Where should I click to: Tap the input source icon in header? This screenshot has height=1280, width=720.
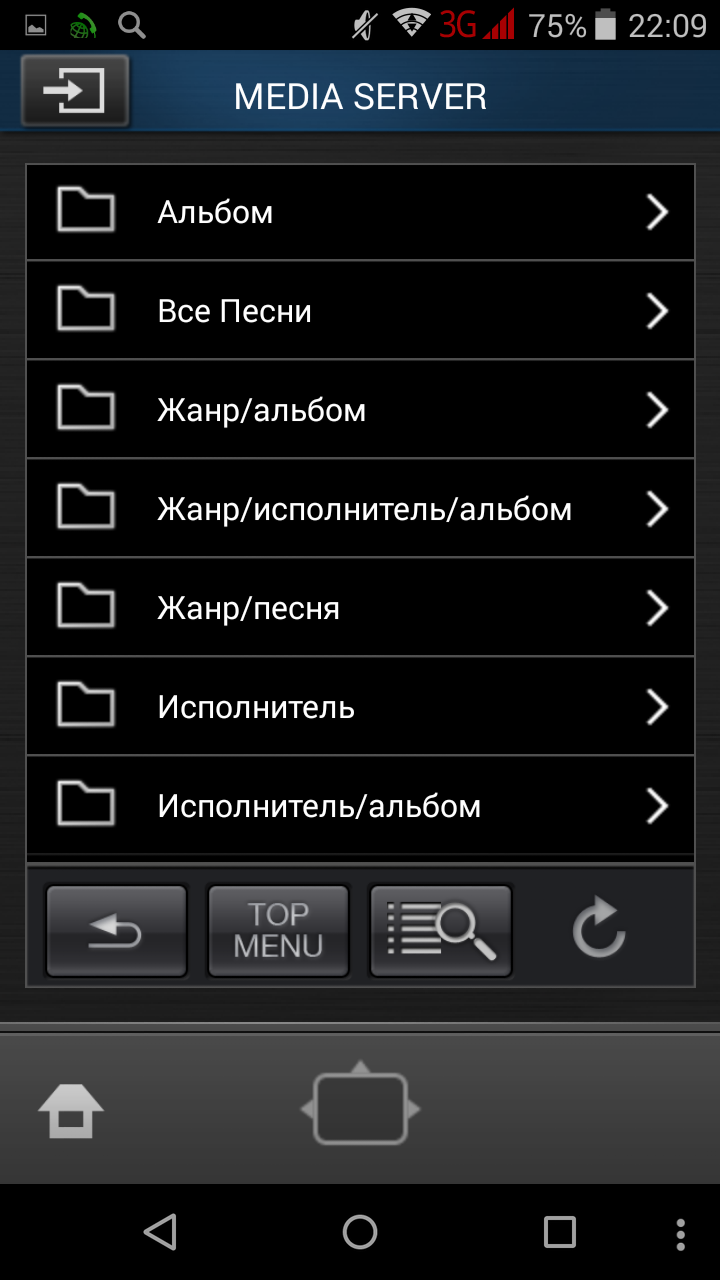click(75, 91)
